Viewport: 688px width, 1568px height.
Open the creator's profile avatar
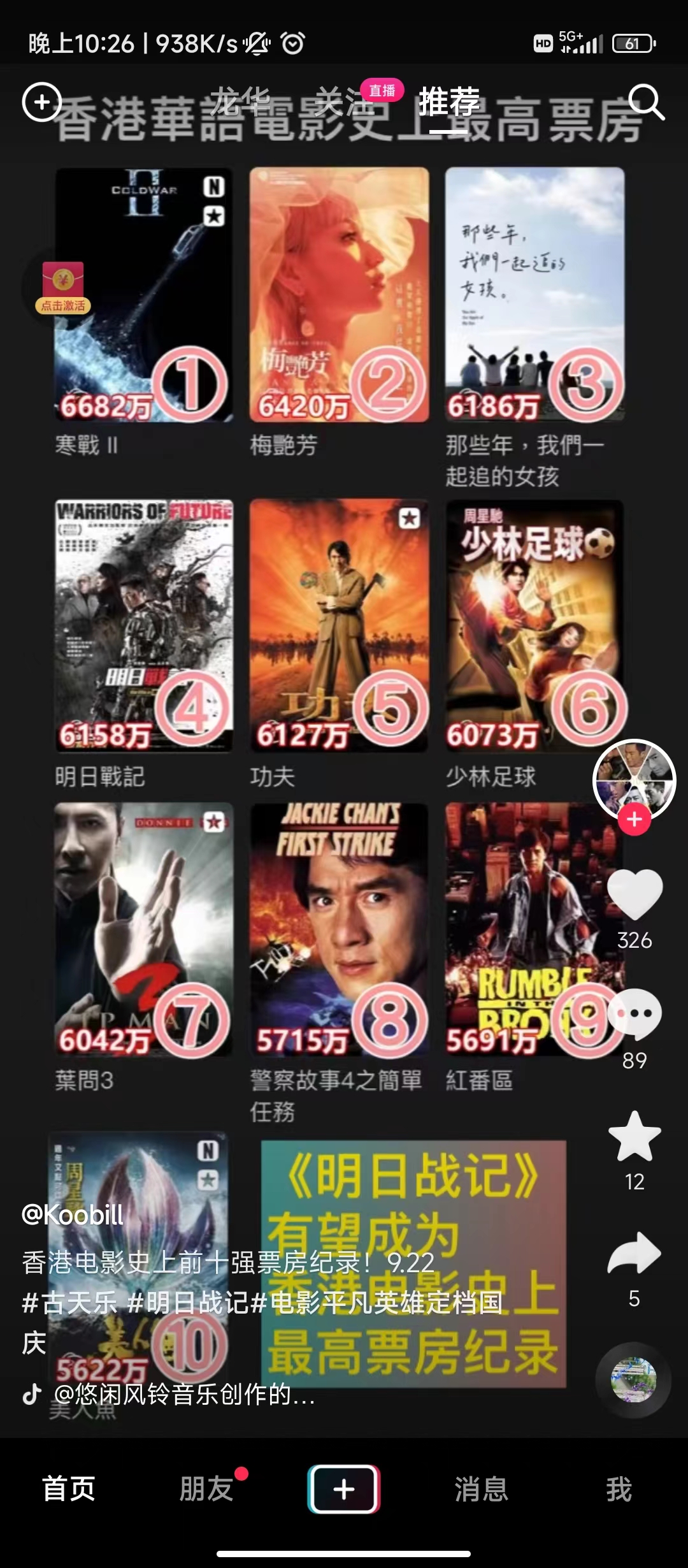pyautogui.click(x=634, y=780)
